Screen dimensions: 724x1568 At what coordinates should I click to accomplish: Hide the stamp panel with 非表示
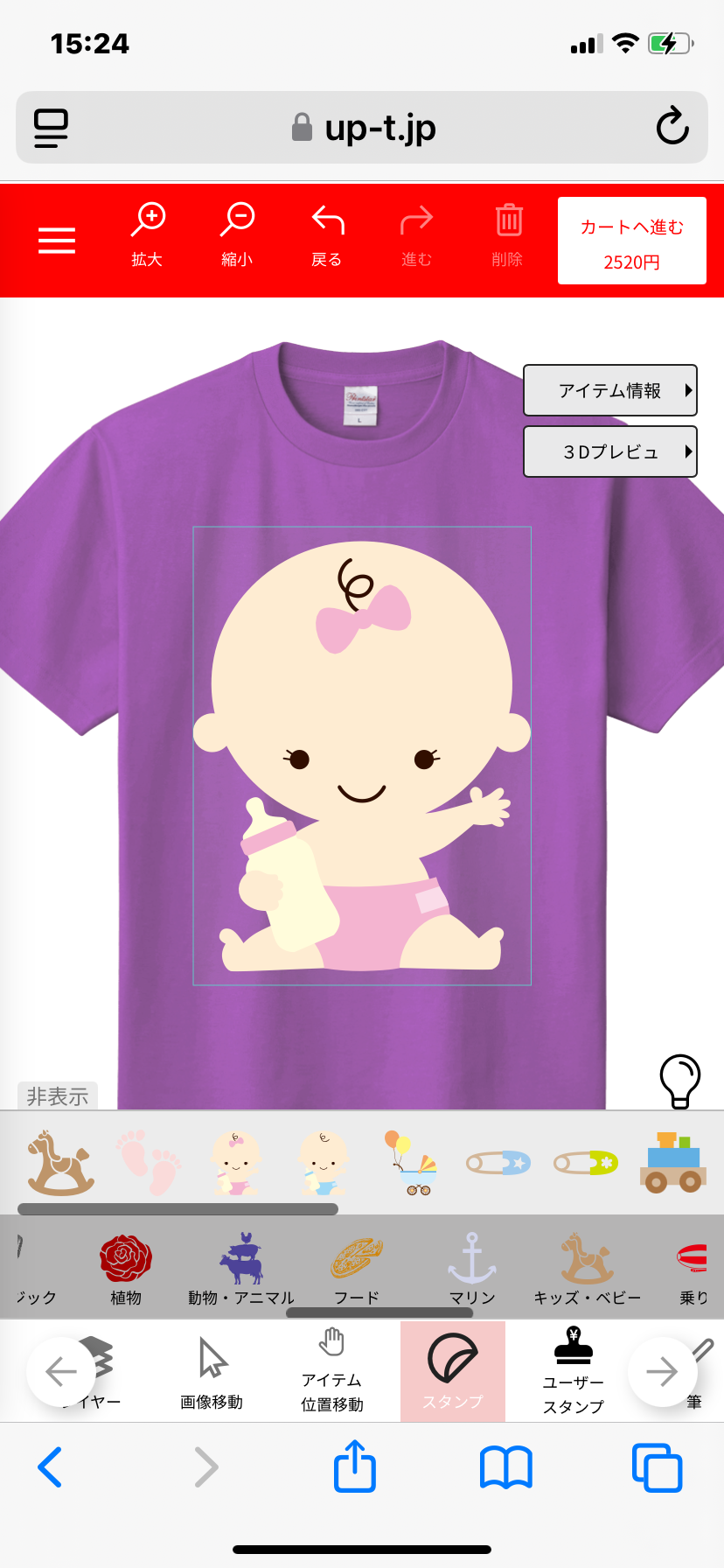[x=58, y=1095]
